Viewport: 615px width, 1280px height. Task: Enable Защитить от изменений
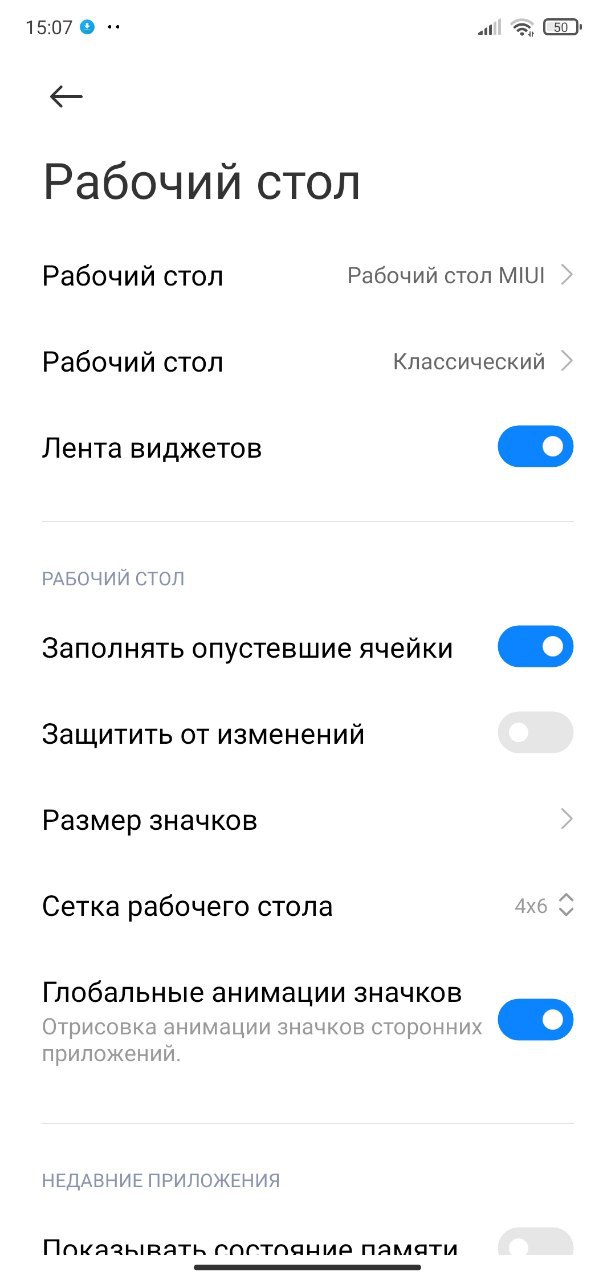click(535, 733)
